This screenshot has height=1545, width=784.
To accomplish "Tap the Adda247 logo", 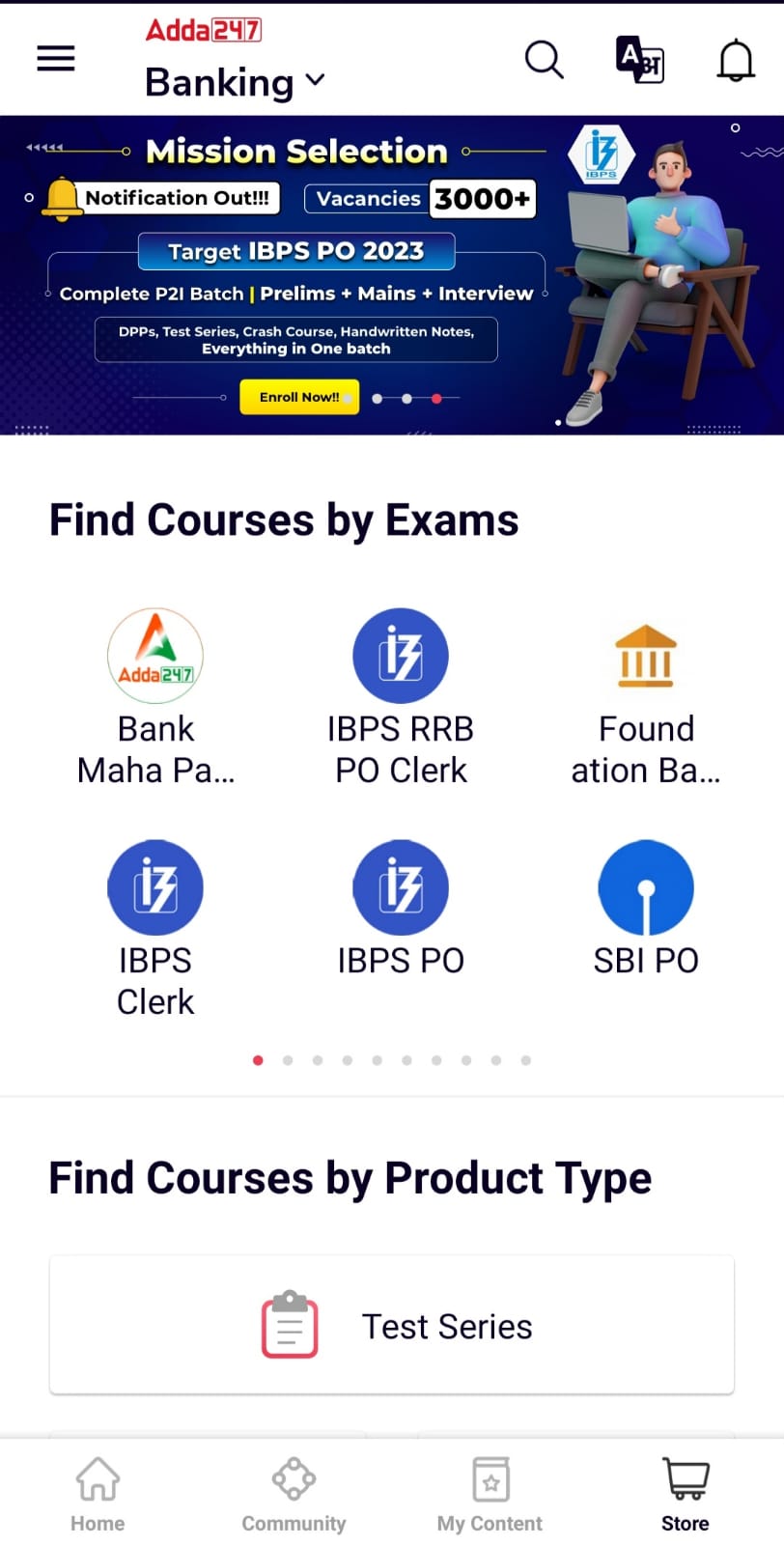I will click(x=204, y=30).
